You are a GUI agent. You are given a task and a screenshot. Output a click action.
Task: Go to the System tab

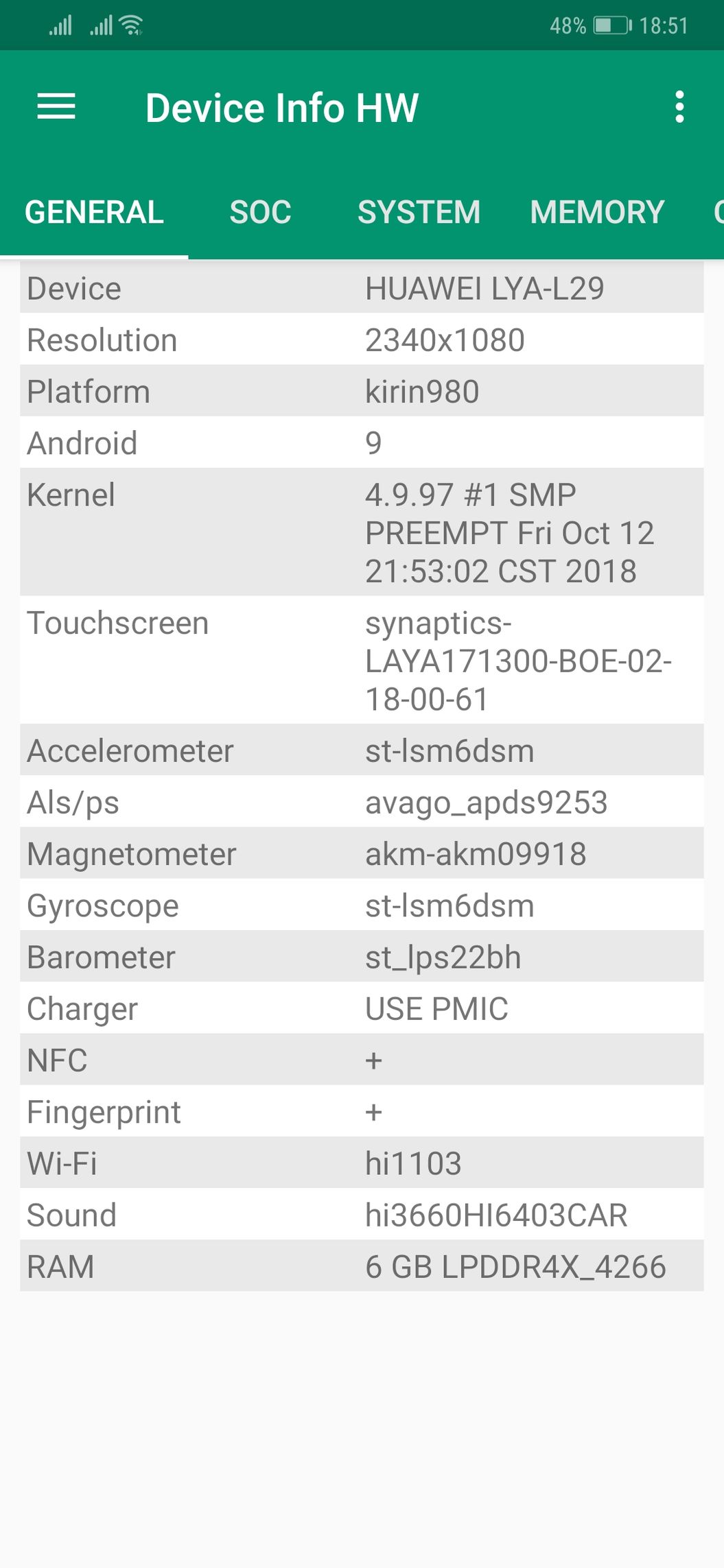(419, 212)
